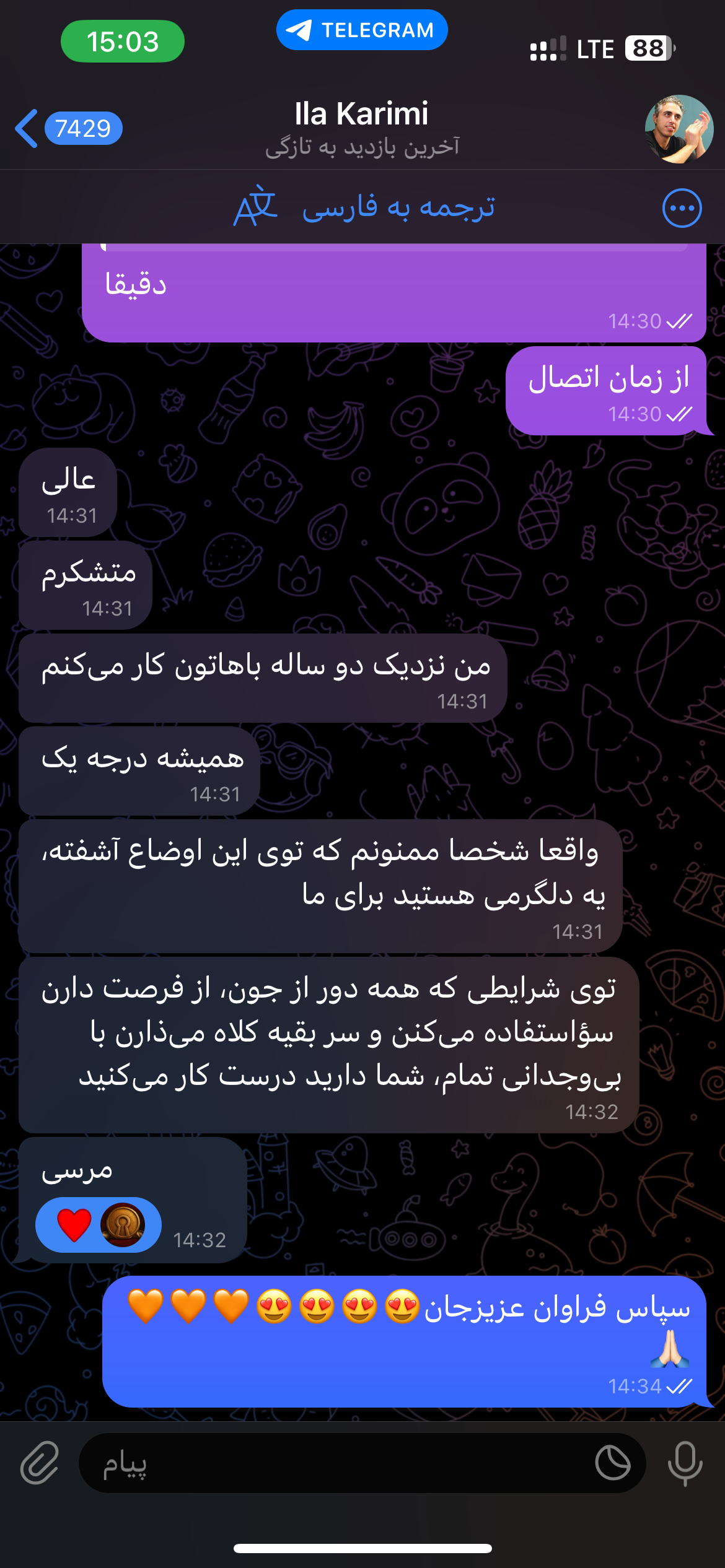Translate chat to Persian
The image size is (725, 1568).
pyautogui.click(x=366, y=207)
